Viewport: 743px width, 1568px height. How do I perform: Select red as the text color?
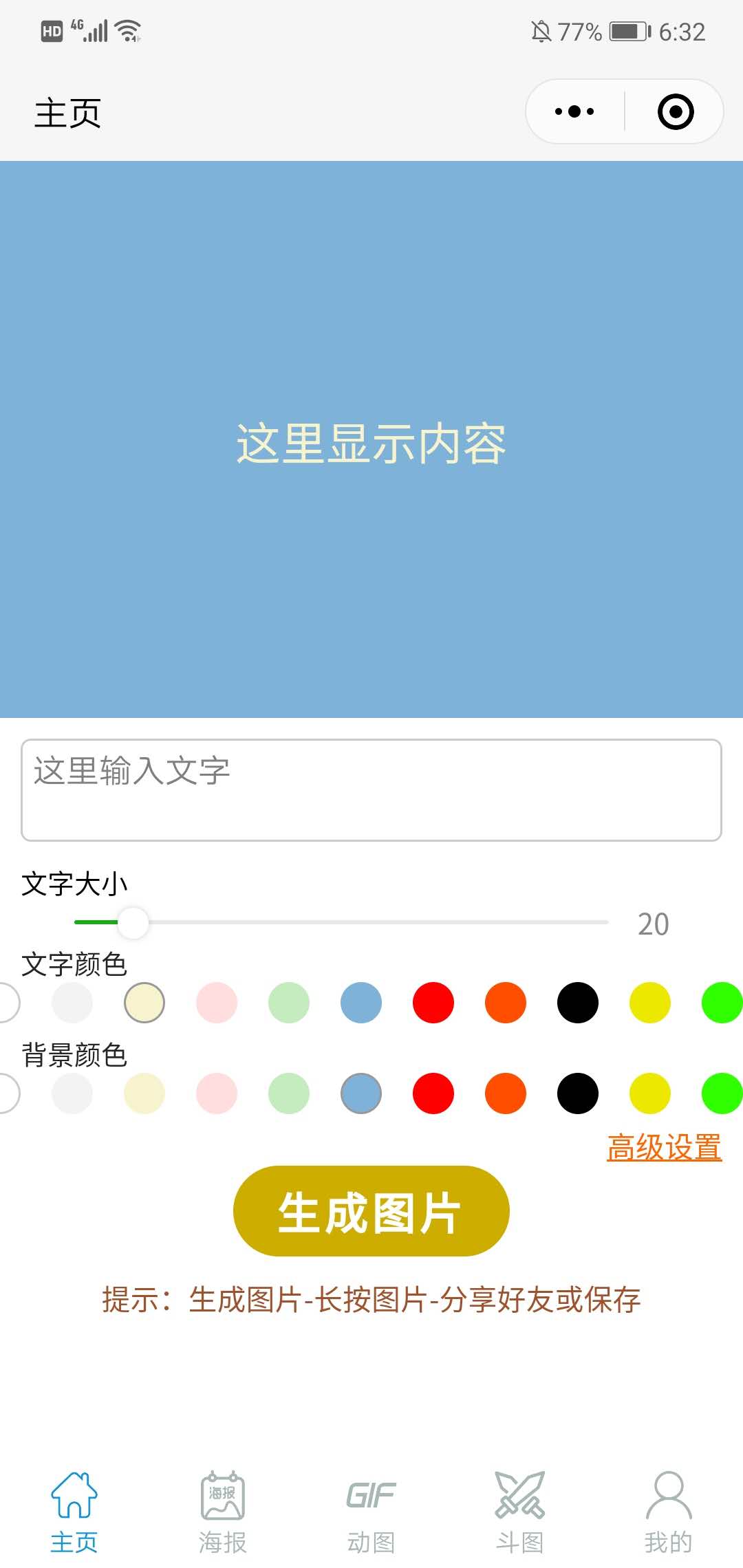(x=433, y=1003)
